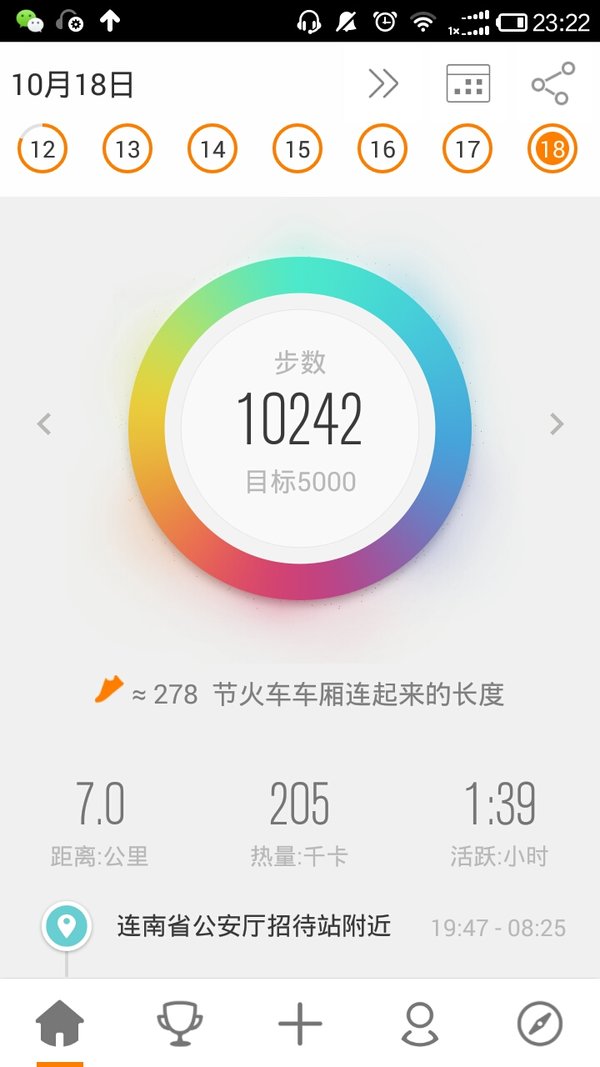Open the compass discover tab

(540, 1023)
